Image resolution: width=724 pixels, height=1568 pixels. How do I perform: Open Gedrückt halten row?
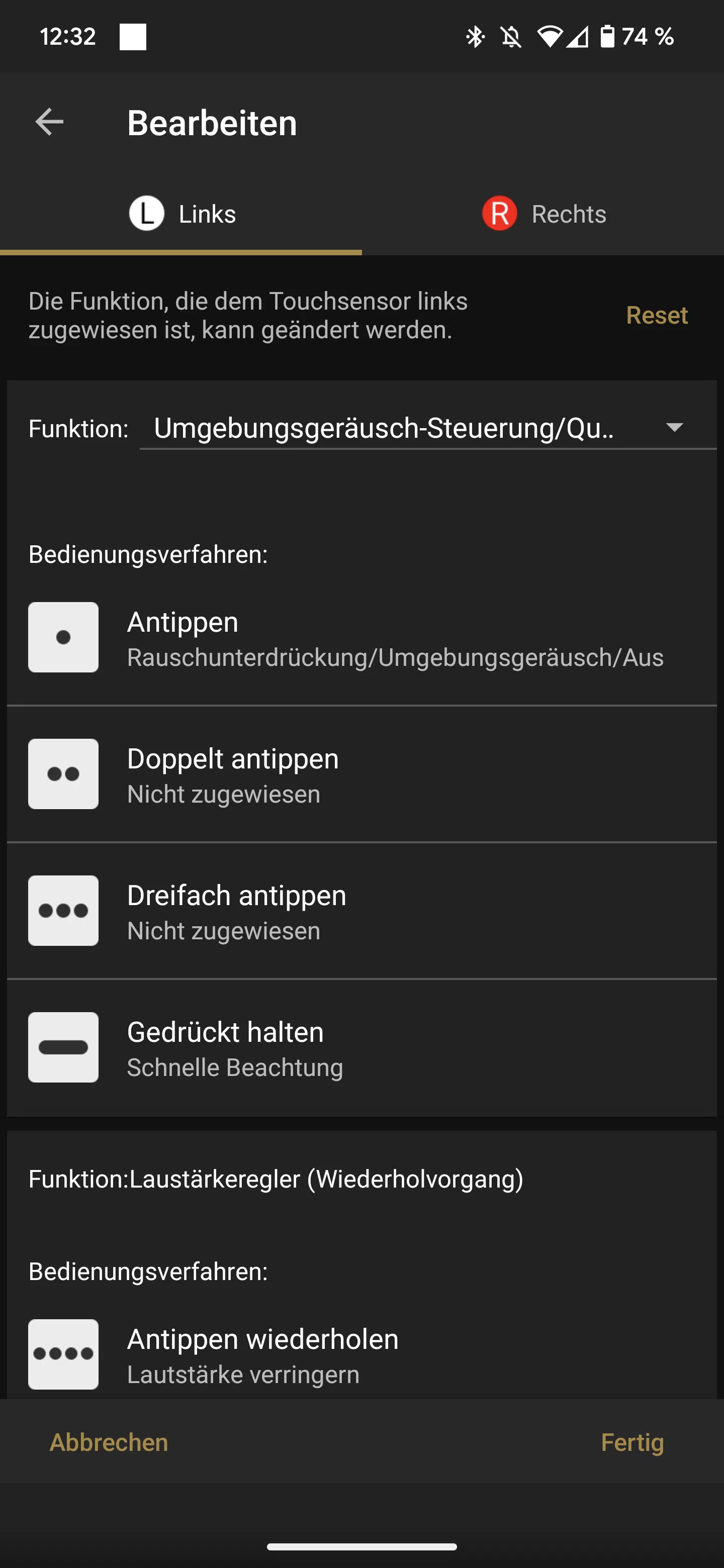point(361,1047)
